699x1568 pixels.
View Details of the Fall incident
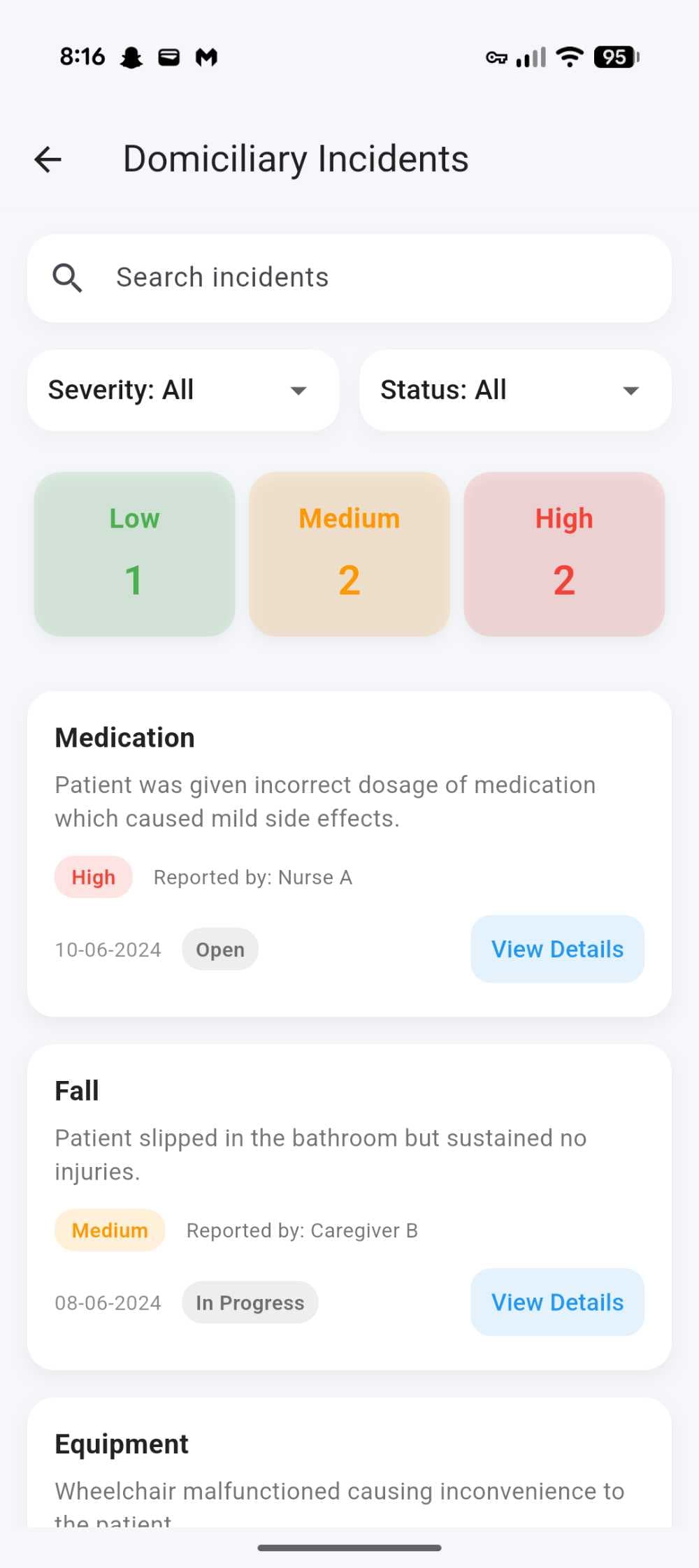557,1302
